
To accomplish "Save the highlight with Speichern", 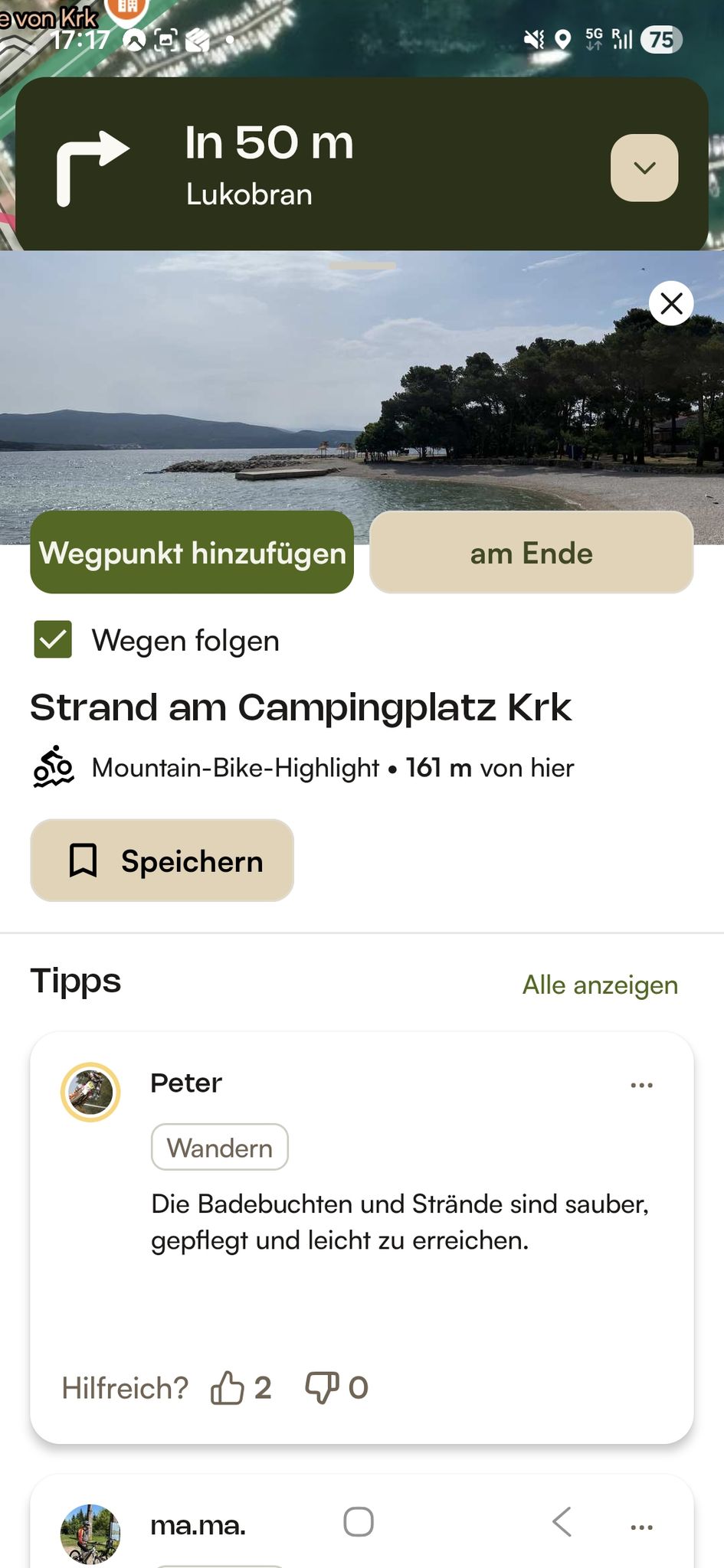I will click(162, 861).
